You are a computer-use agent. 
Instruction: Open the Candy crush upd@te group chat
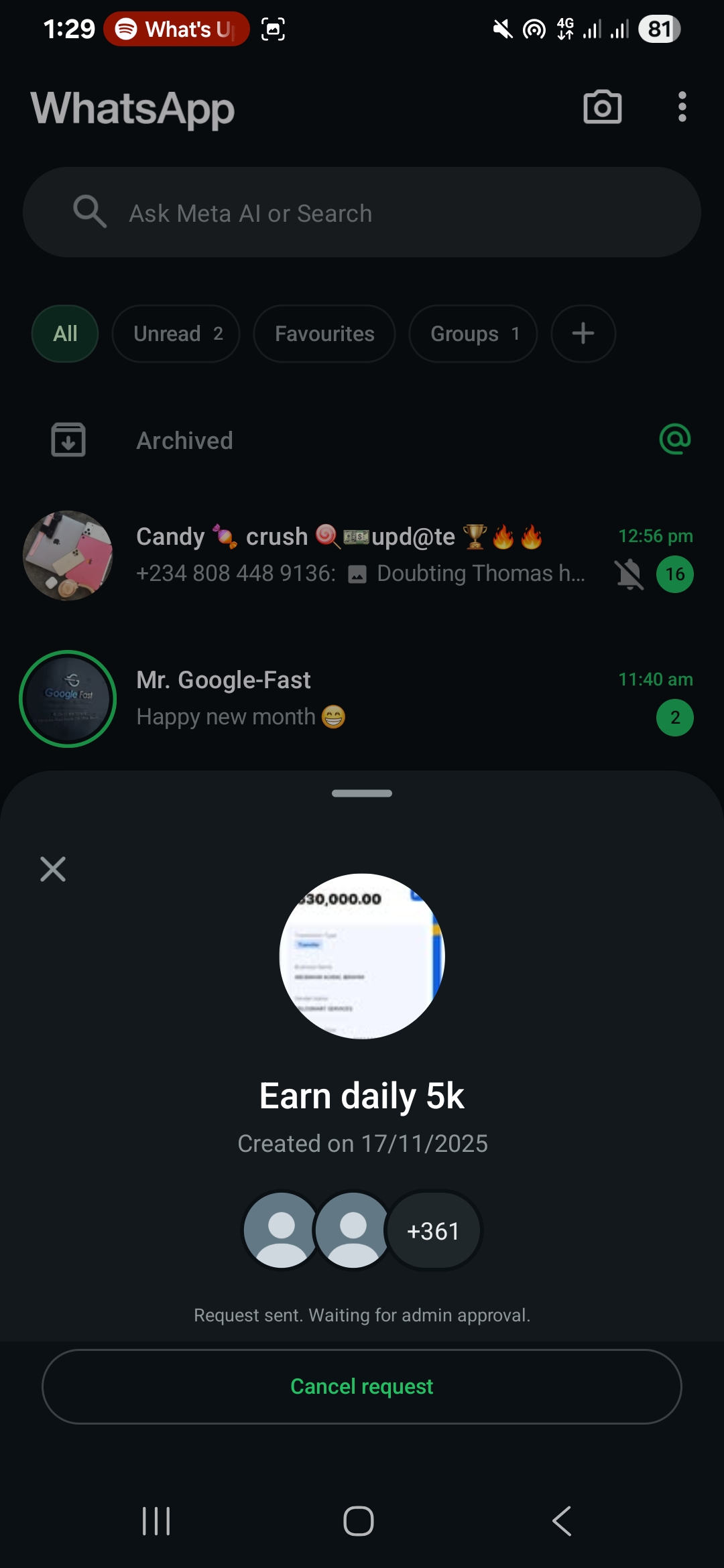click(362, 555)
